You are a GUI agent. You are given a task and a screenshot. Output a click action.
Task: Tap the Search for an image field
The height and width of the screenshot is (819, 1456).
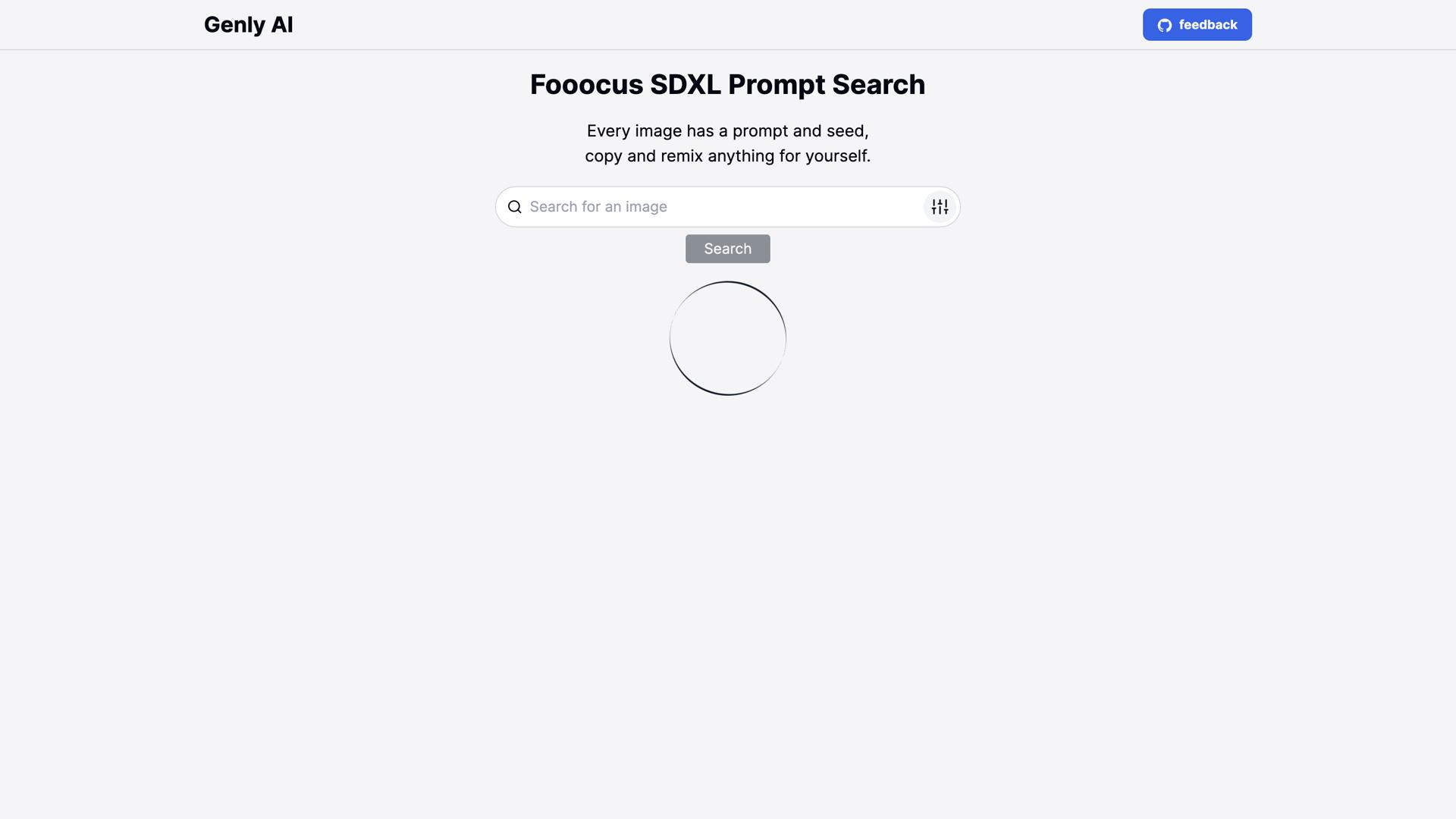point(720,207)
